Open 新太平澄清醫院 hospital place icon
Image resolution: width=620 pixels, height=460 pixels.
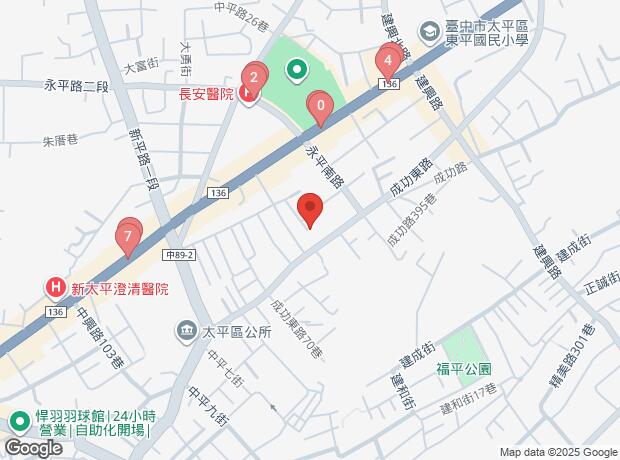coord(56,288)
